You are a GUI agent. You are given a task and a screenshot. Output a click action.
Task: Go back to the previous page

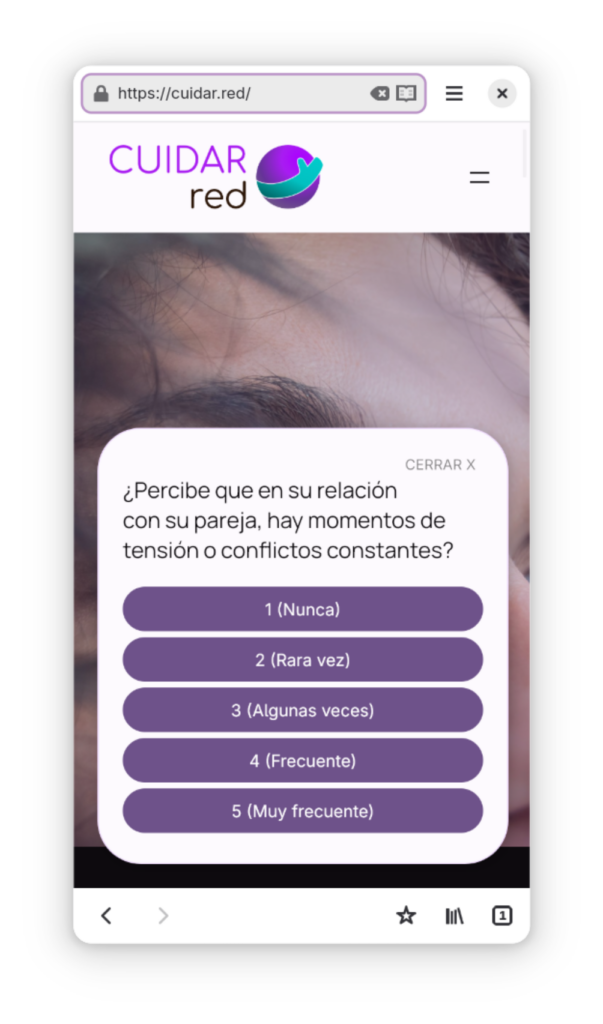pos(106,915)
